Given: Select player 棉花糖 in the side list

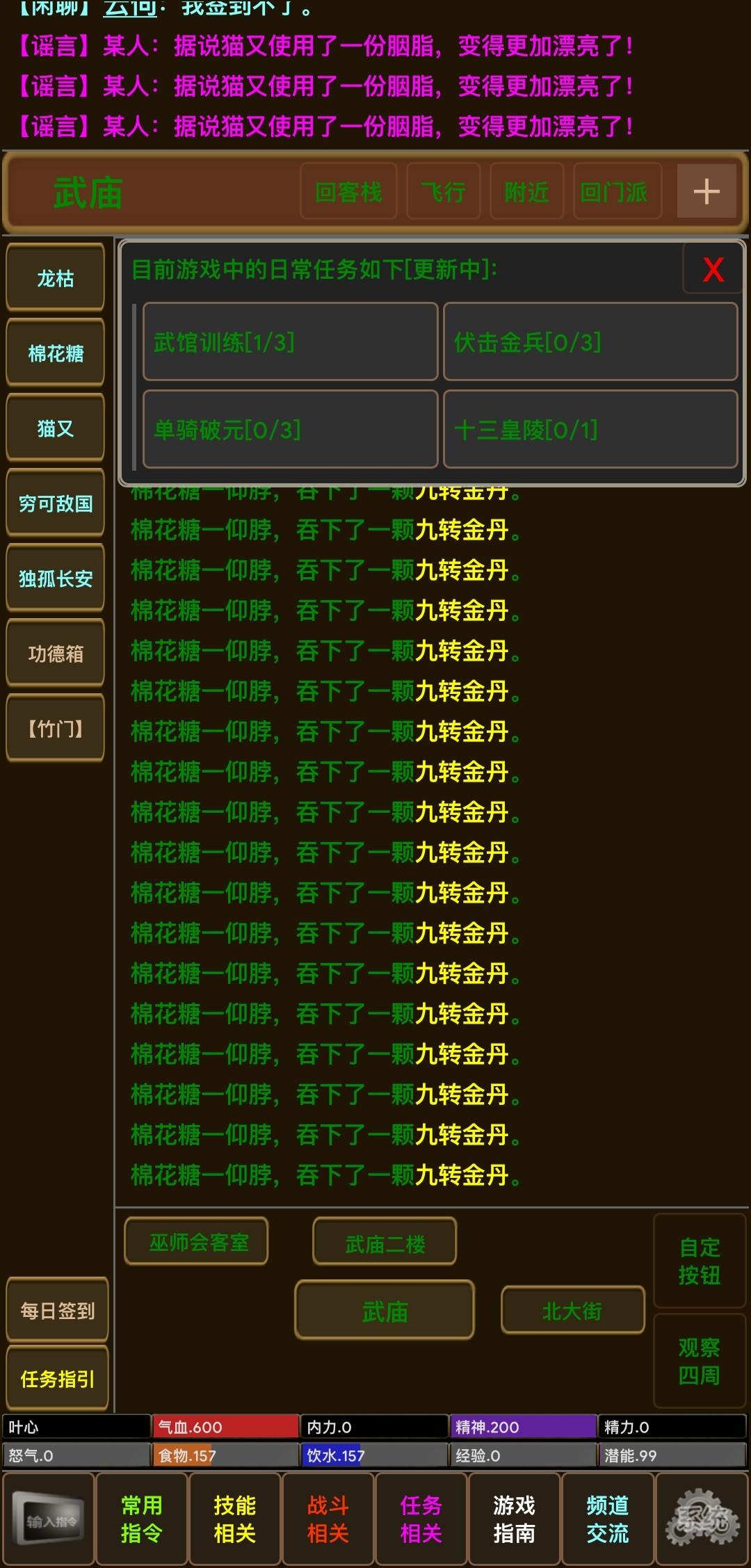Looking at the screenshot, I should [56, 353].
